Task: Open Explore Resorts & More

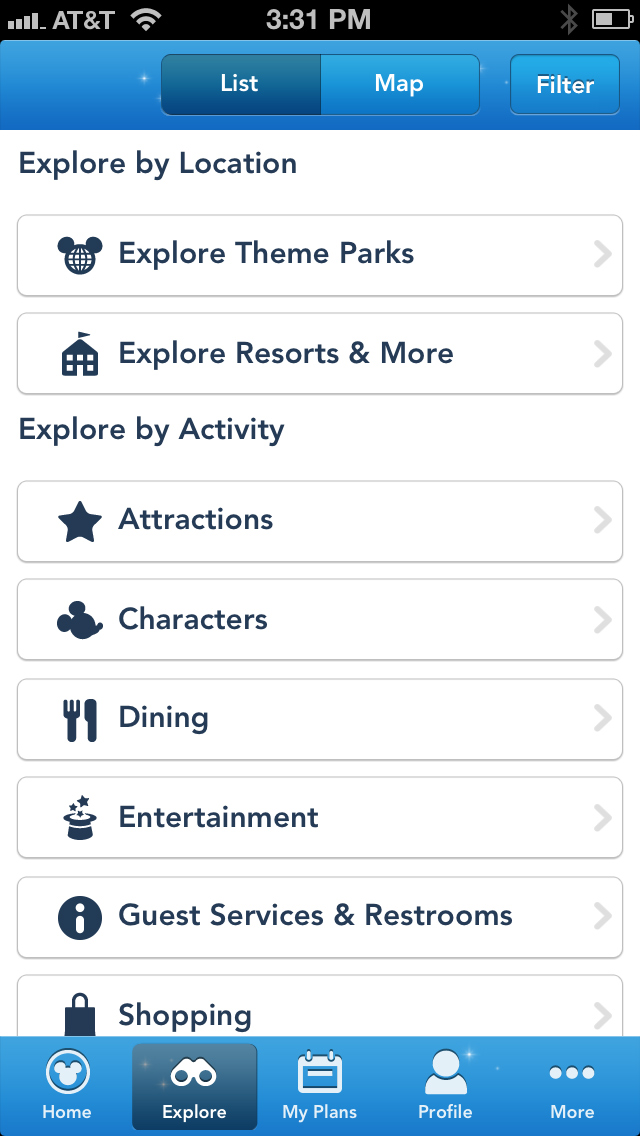Action: 320,354
